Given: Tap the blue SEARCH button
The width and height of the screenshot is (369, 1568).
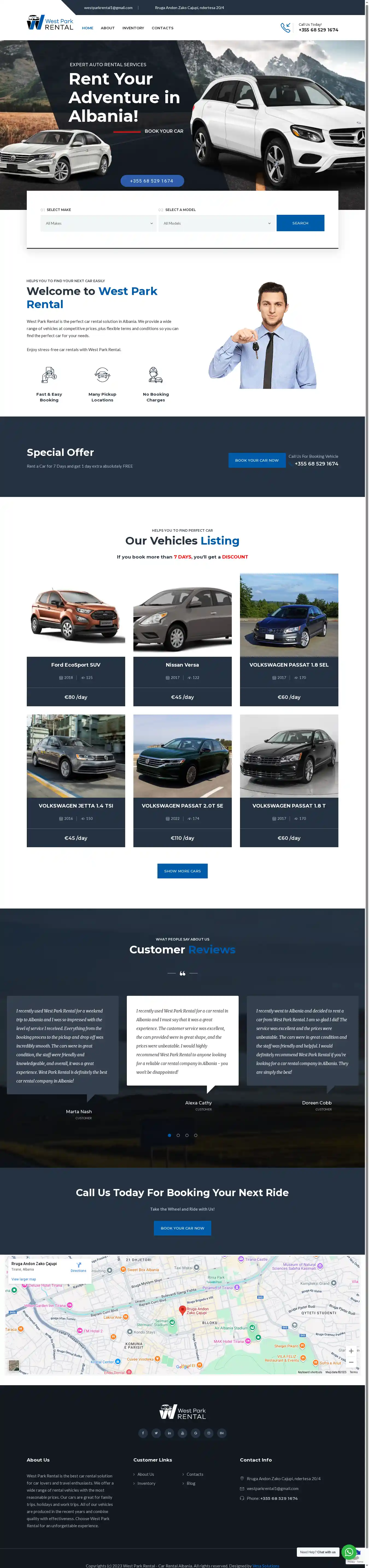Looking at the screenshot, I should point(300,223).
